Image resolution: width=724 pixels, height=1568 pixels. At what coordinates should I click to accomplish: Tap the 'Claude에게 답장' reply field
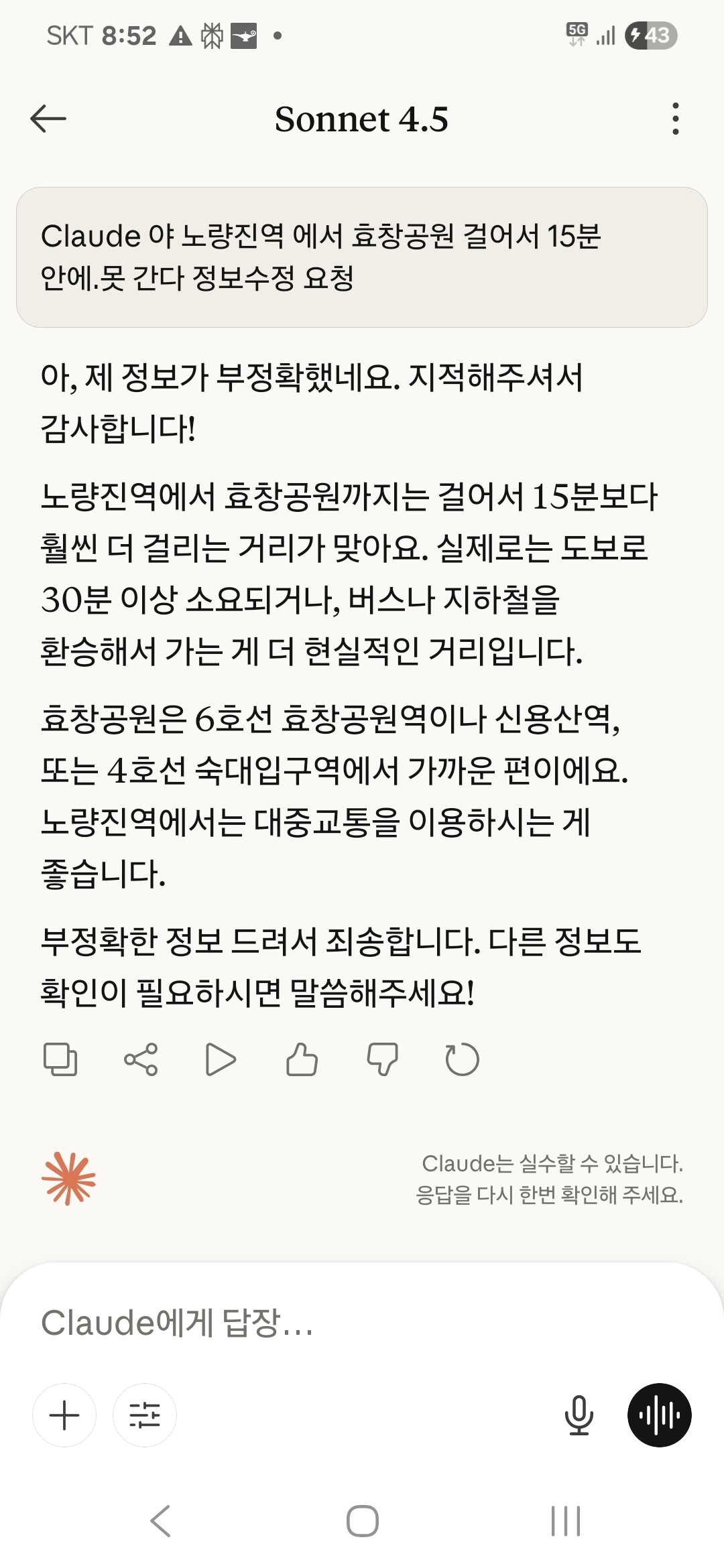(x=362, y=1322)
